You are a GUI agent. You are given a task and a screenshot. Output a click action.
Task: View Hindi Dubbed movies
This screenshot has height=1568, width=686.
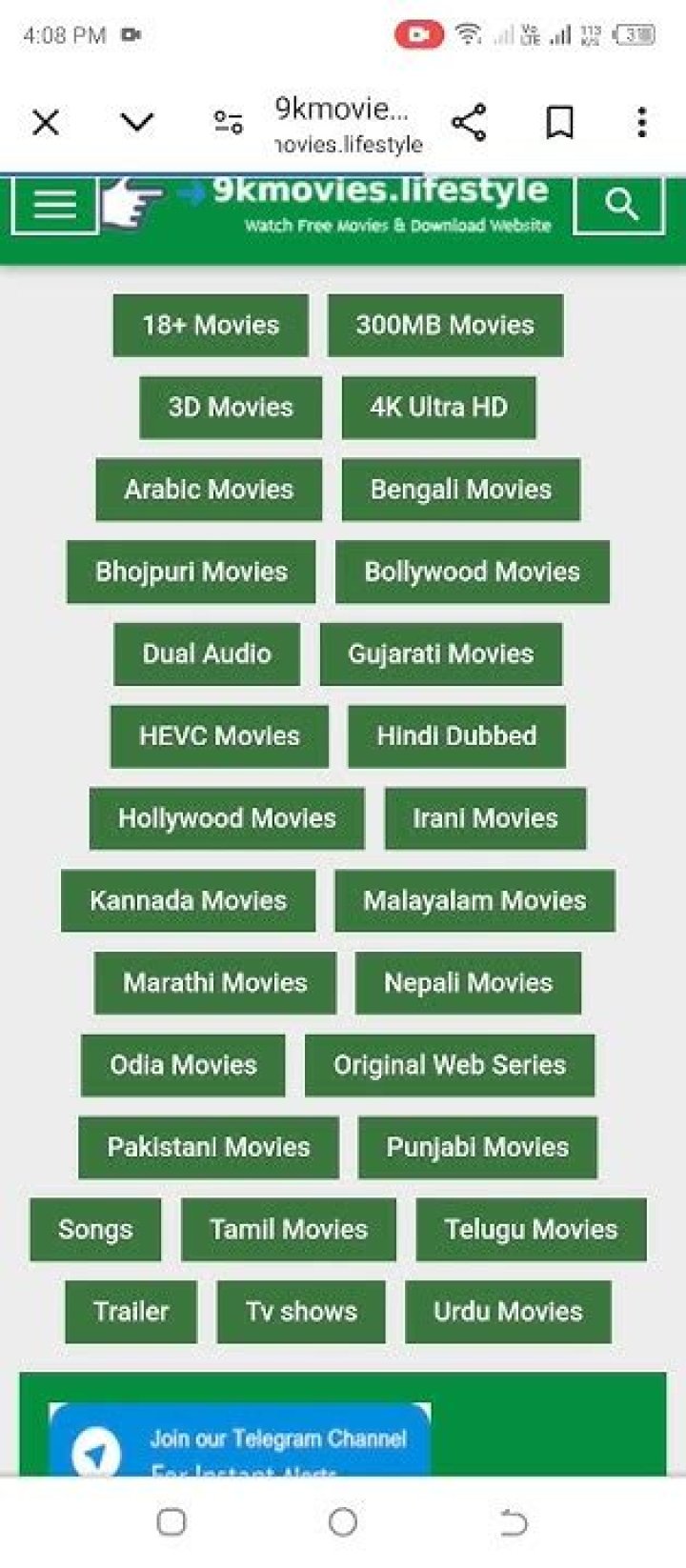pos(456,736)
